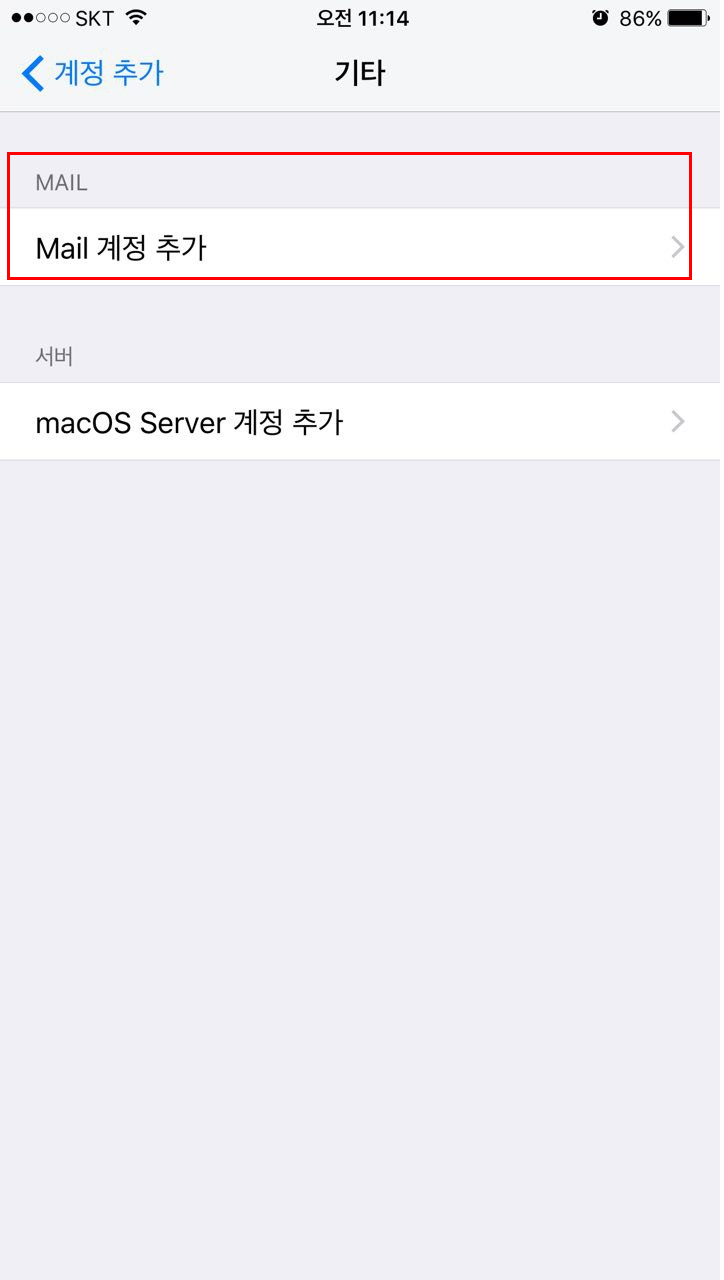Go back to 계정 추가
The width and height of the screenshot is (724, 1280).
pyautogui.click(x=92, y=73)
